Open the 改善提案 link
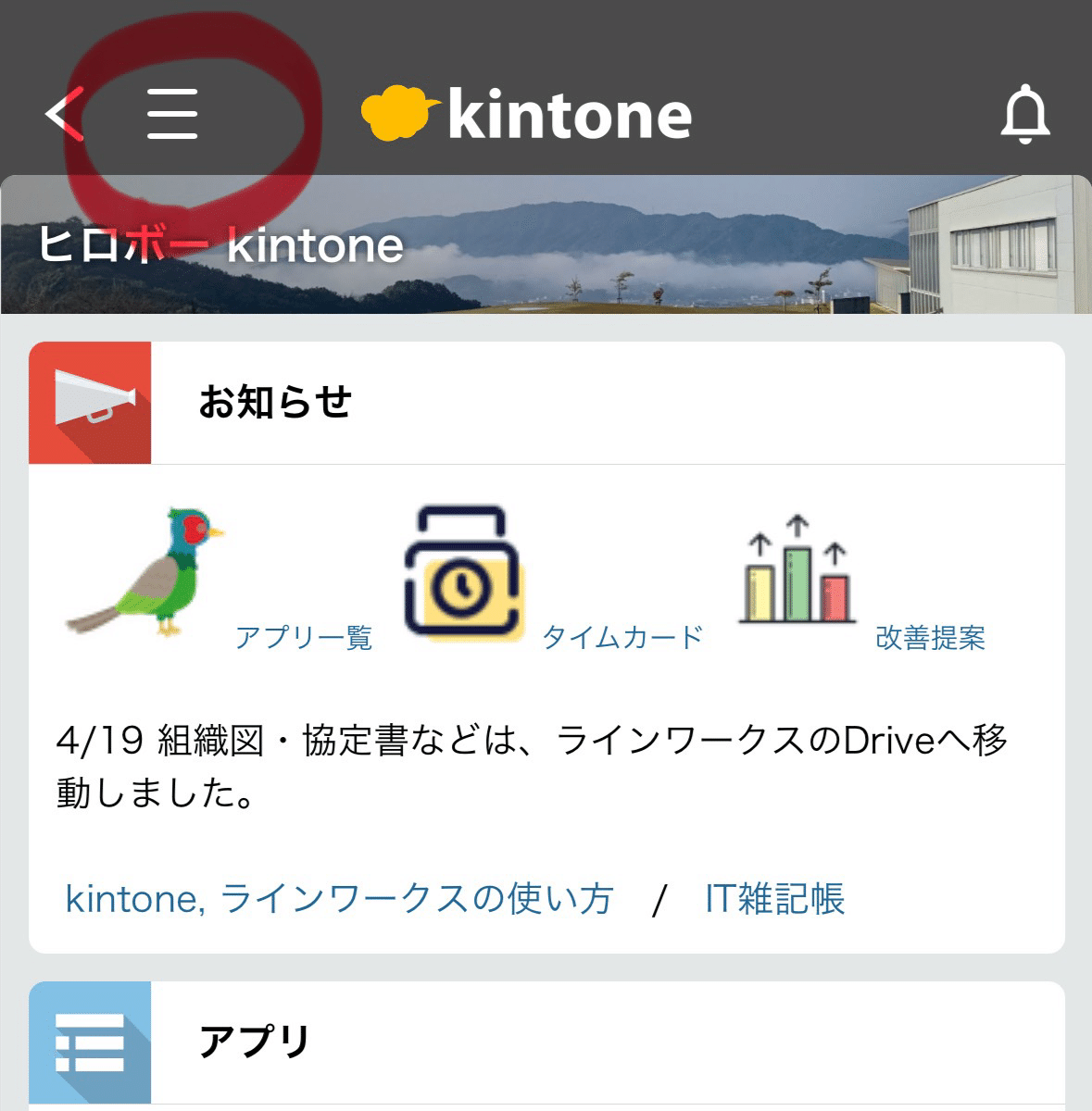1092x1111 pixels. (x=931, y=637)
